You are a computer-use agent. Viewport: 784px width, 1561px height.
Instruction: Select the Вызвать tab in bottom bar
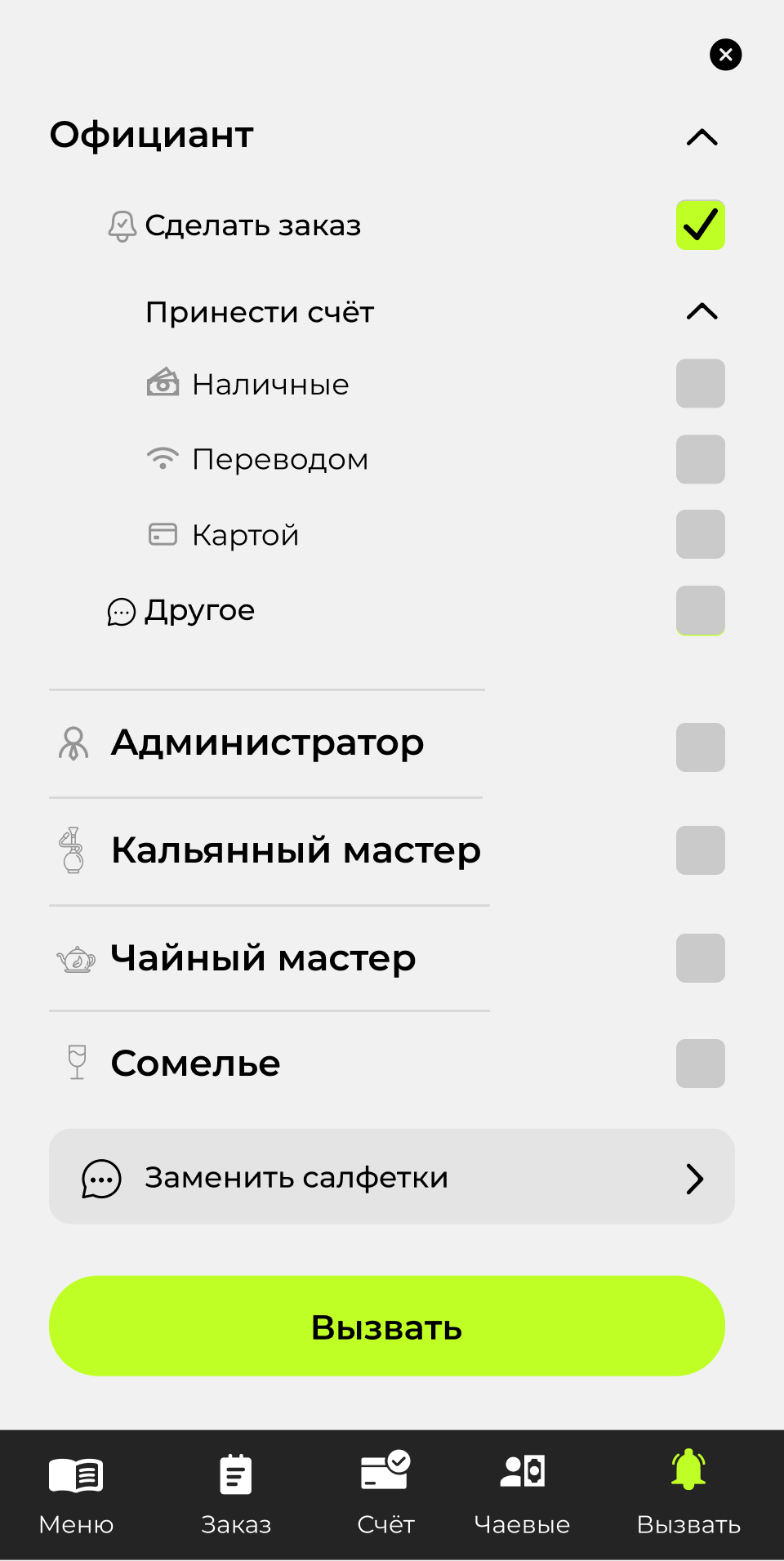(x=688, y=1495)
